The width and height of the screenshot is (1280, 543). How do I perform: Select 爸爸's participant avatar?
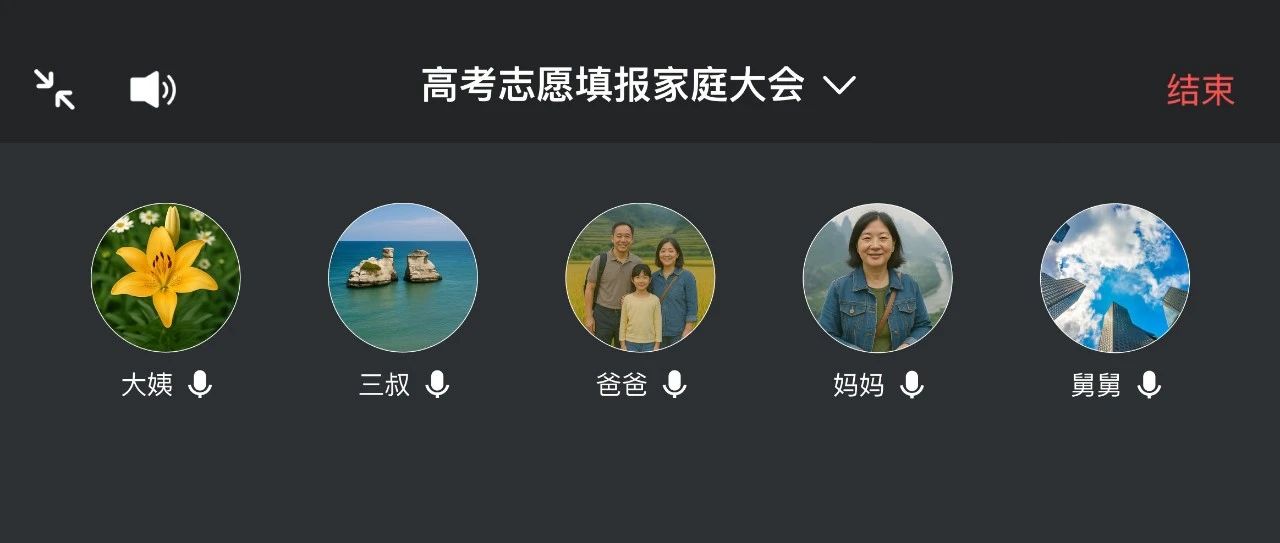coord(640,278)
